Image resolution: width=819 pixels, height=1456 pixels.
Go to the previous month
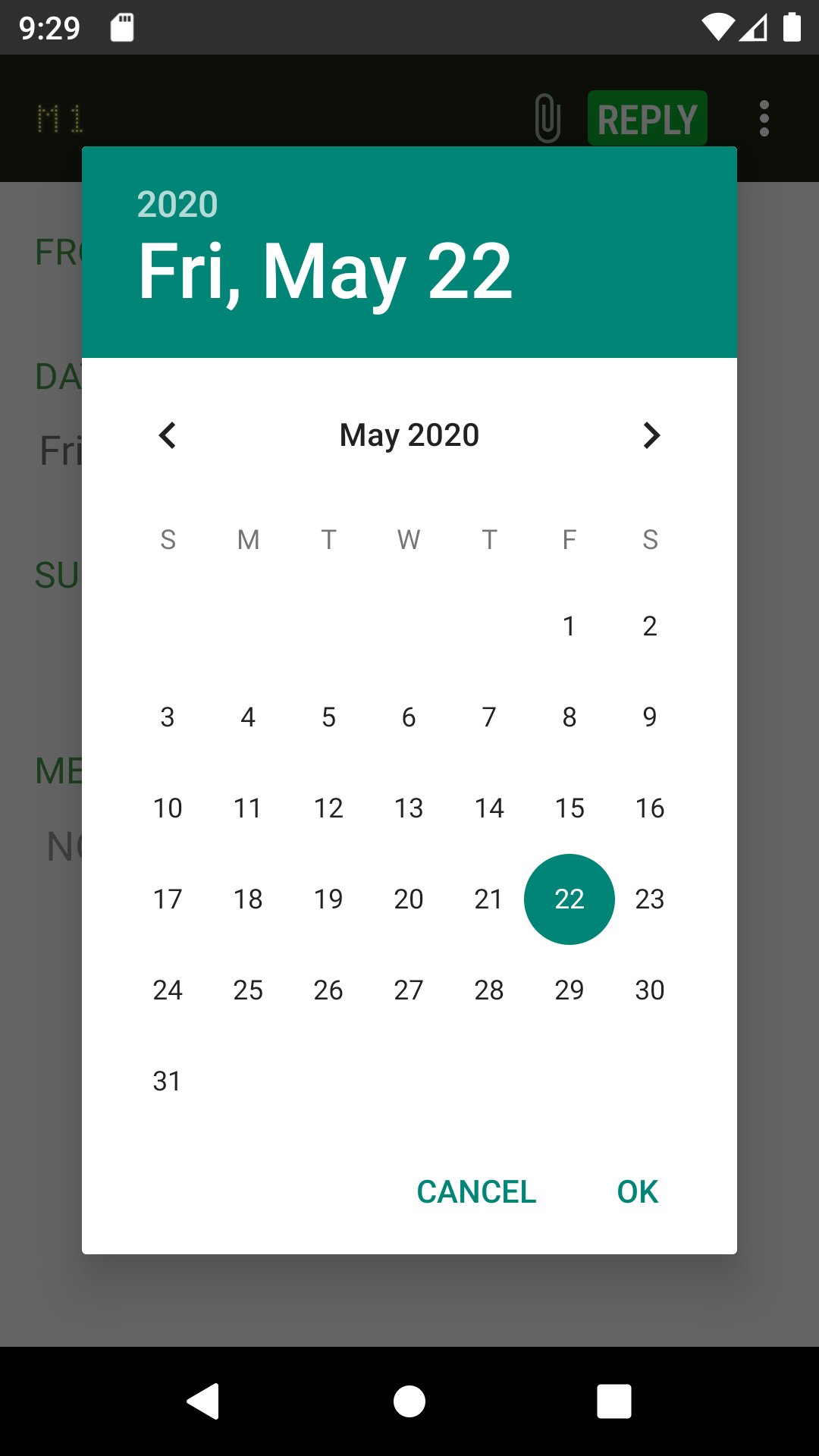click(168, 435)
